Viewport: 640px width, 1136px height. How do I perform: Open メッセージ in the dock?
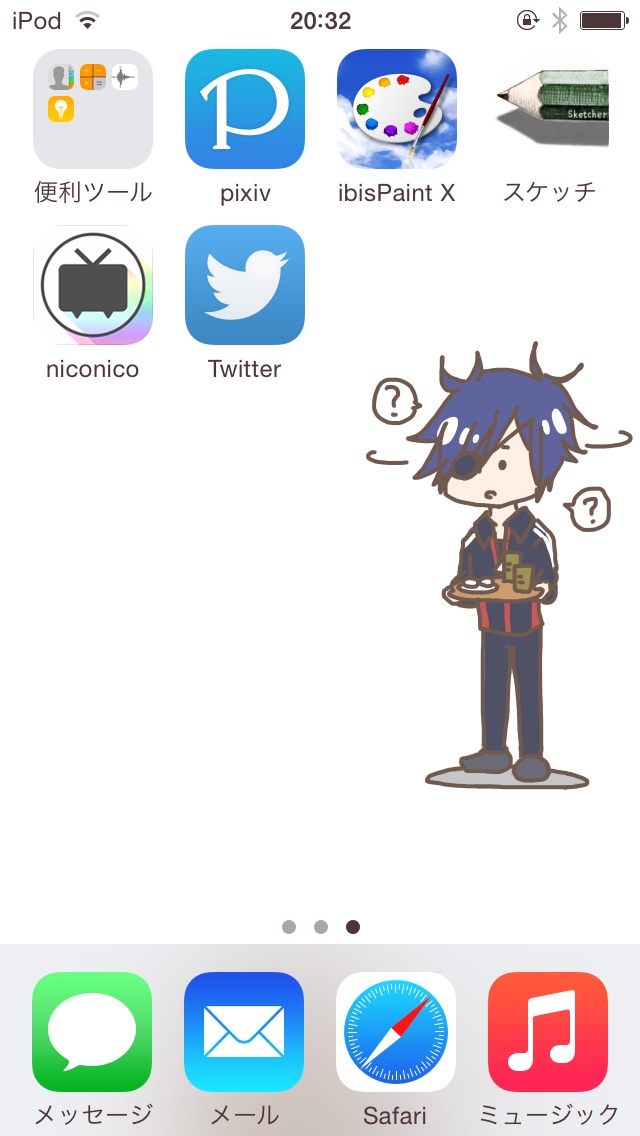(x=93, y=1031)
